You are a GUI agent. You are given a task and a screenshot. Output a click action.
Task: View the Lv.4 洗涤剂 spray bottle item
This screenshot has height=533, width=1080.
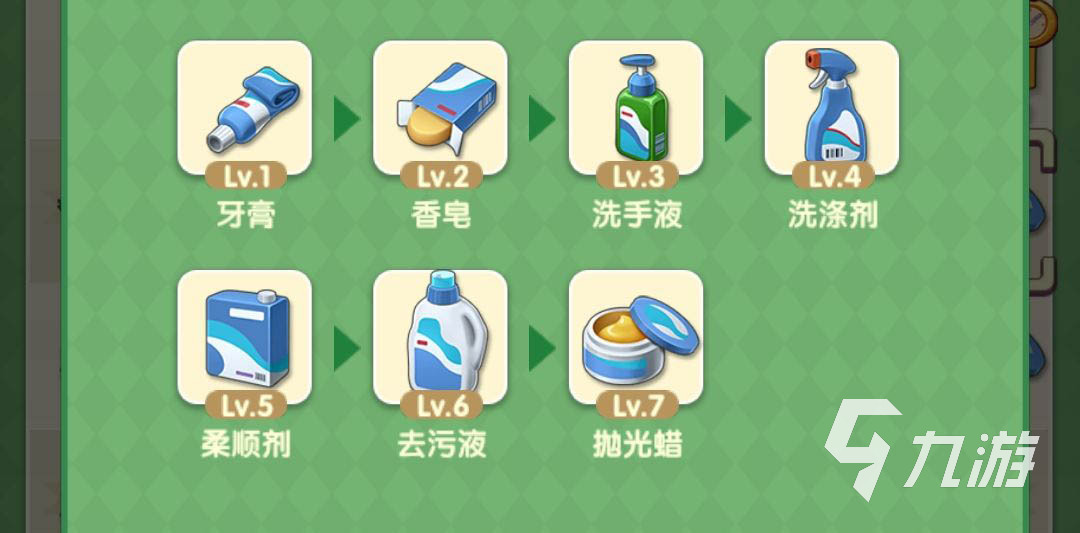(832, 108)
